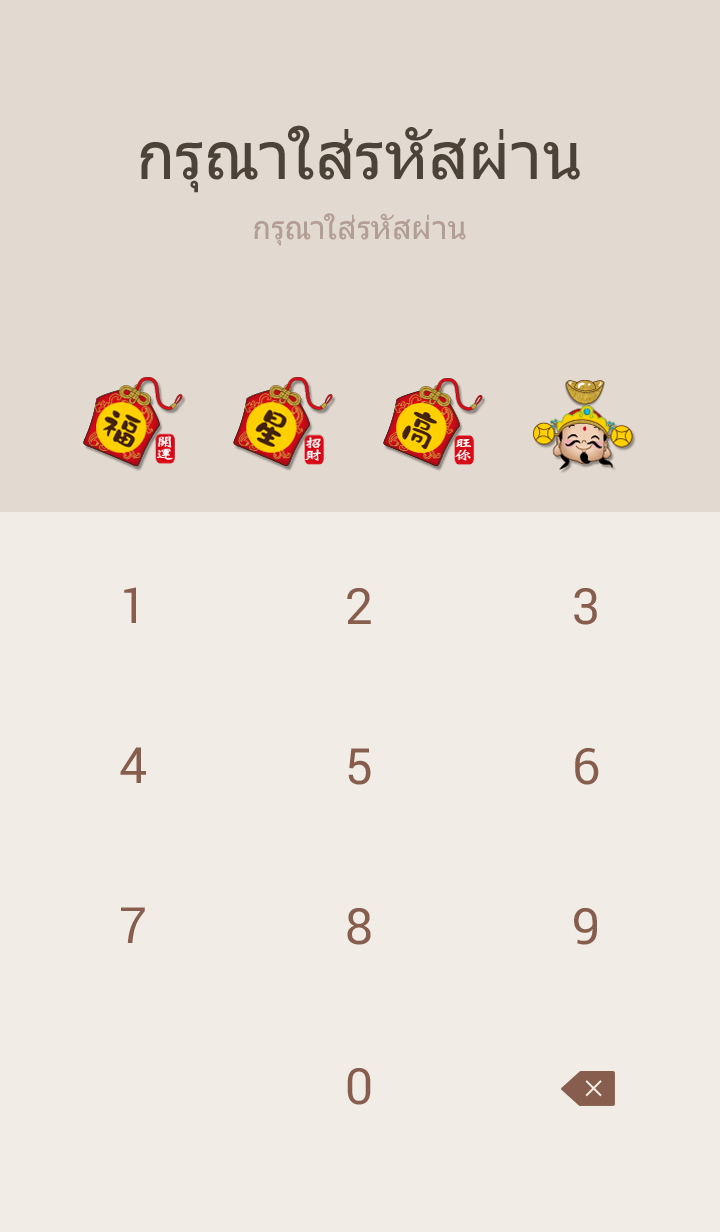Tap number 2 on the passcode keypad
The height and width of the screenshot is (1232, 720).
click(x=359, y=607)
